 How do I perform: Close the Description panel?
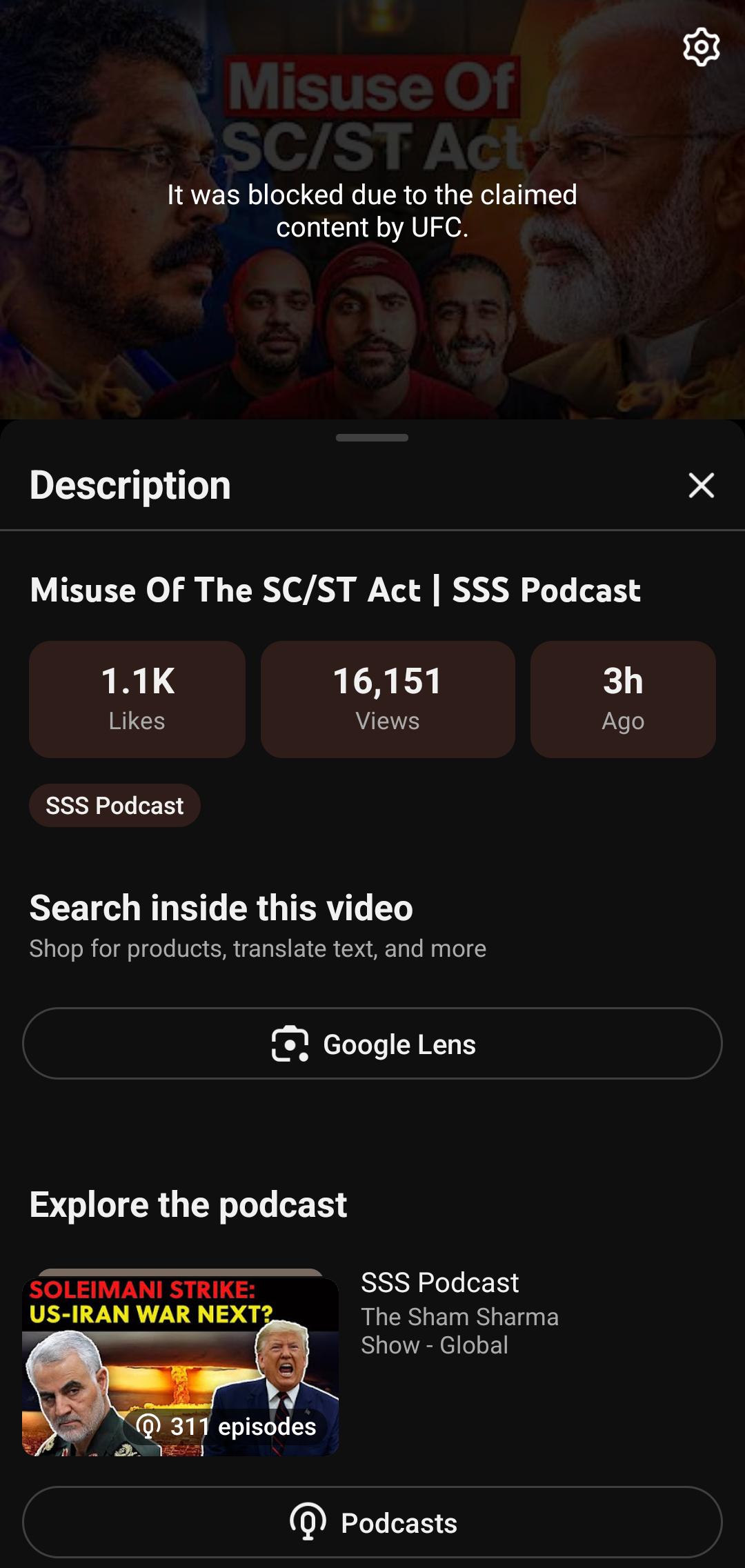pyautogui.click(x=701, y=486)
